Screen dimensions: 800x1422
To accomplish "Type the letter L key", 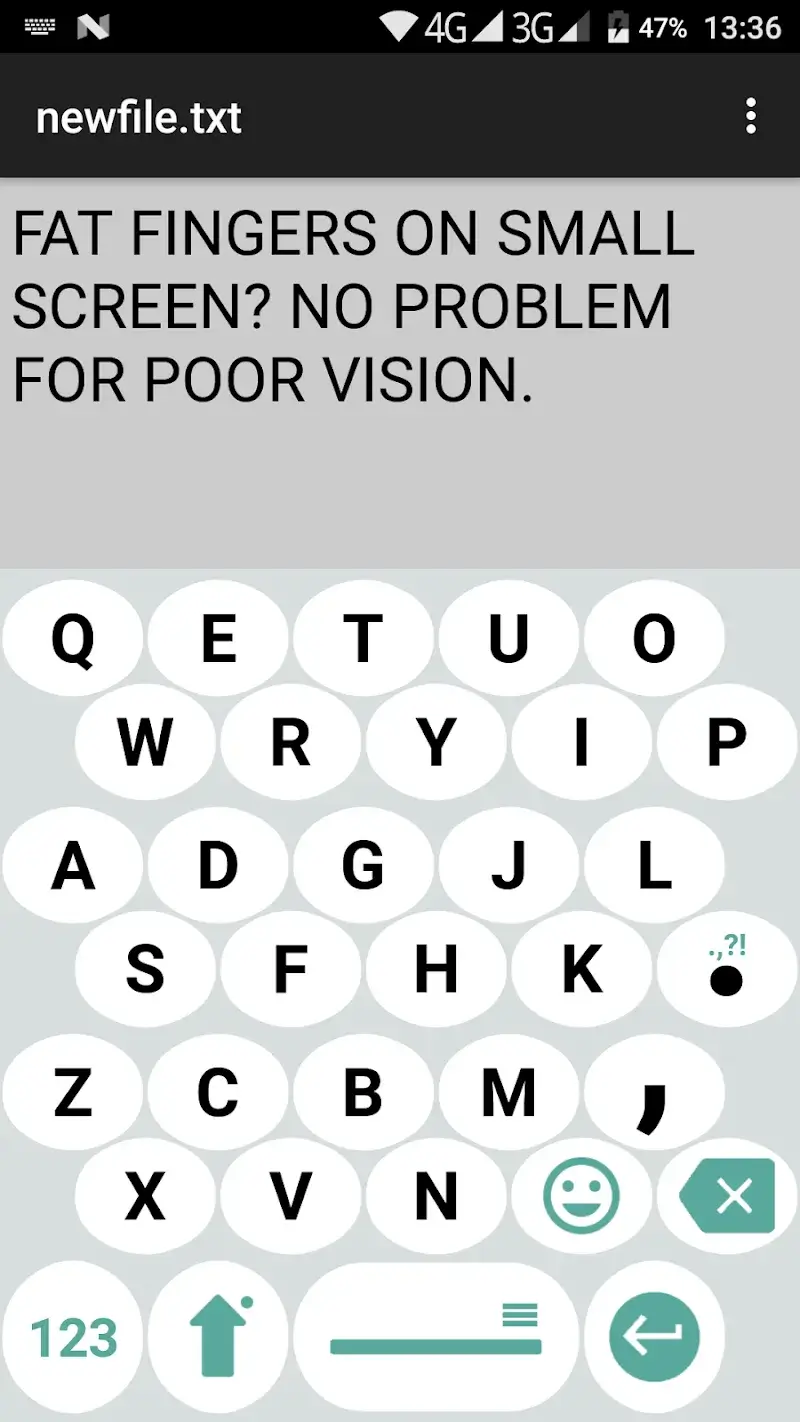I will click(654, 866).
